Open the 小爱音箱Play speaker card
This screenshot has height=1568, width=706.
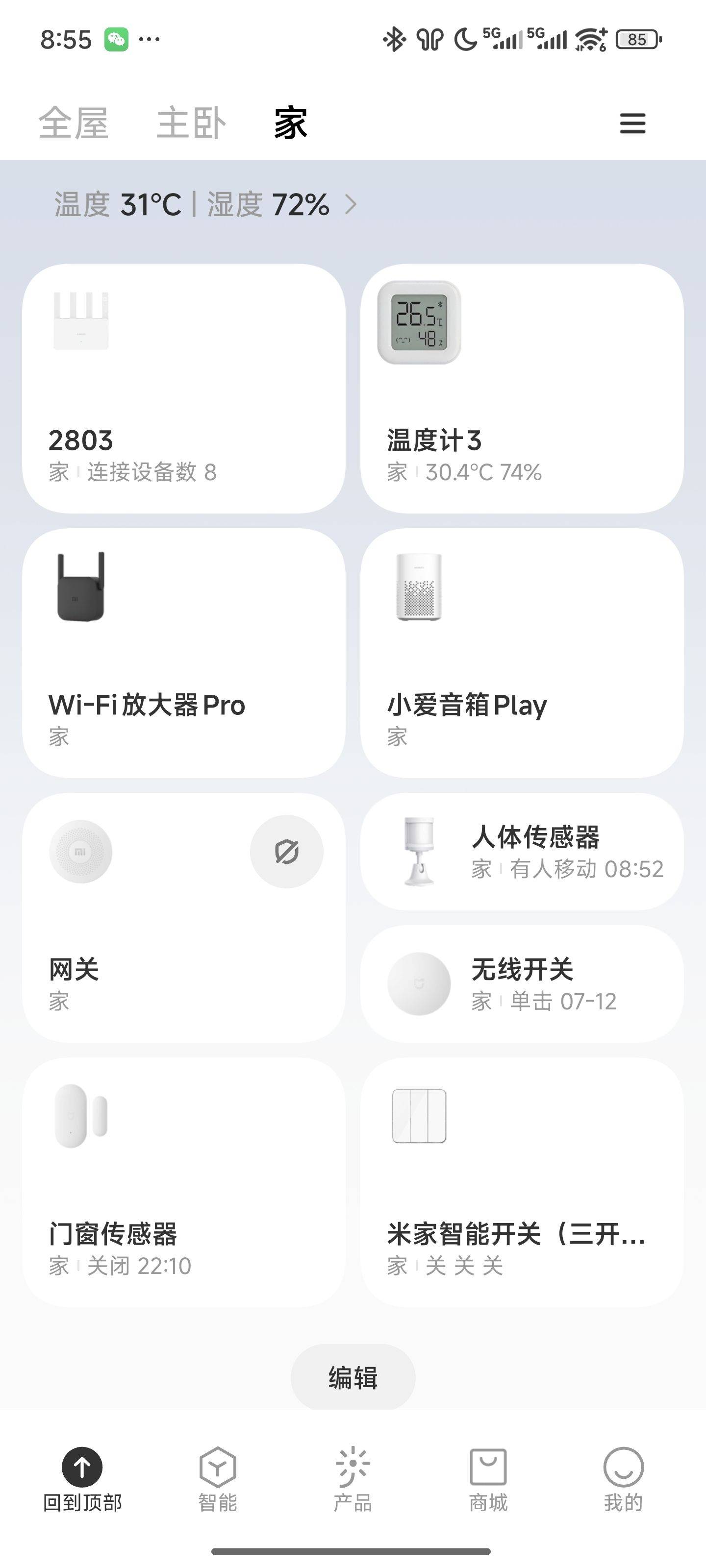point(522,653)
